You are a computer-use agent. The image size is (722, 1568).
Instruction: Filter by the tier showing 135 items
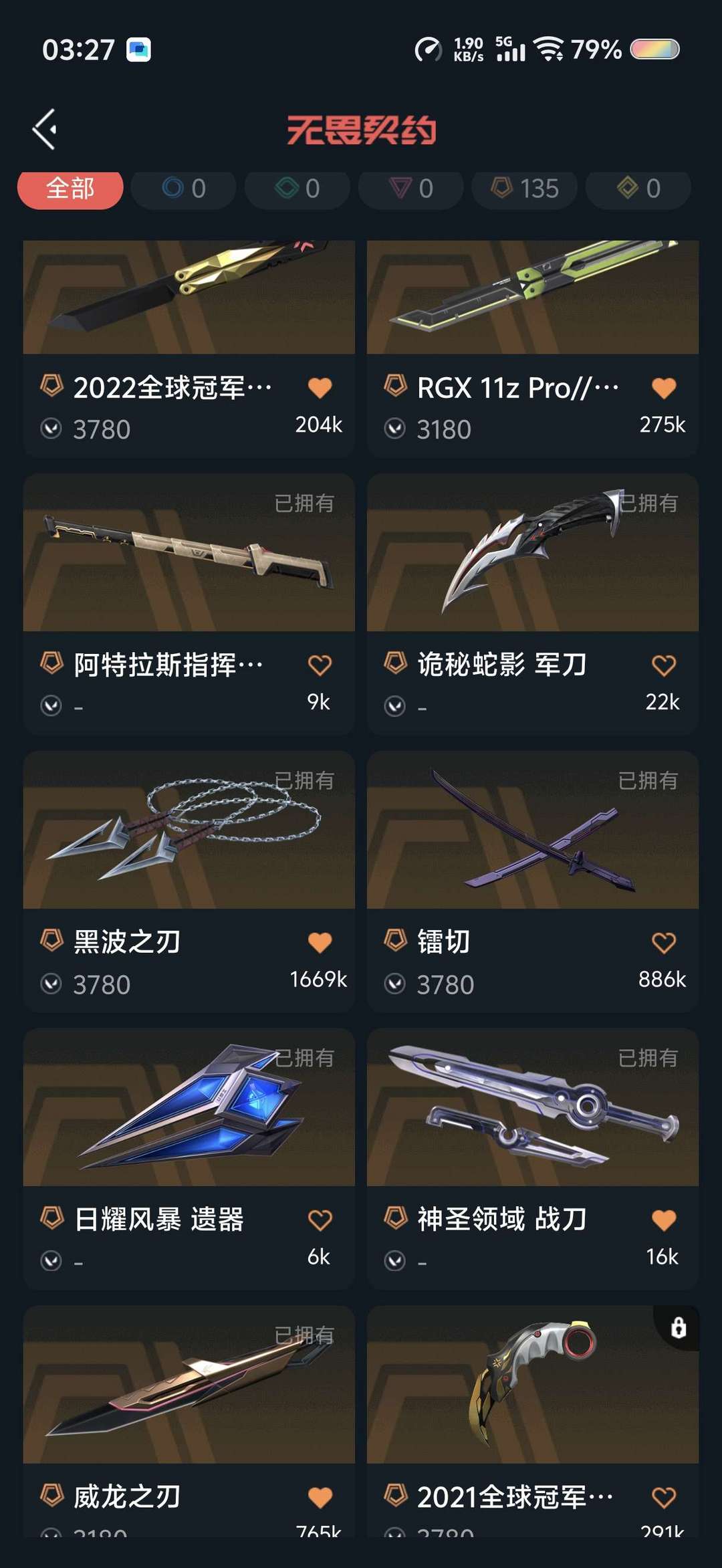(x=525, y=189)
